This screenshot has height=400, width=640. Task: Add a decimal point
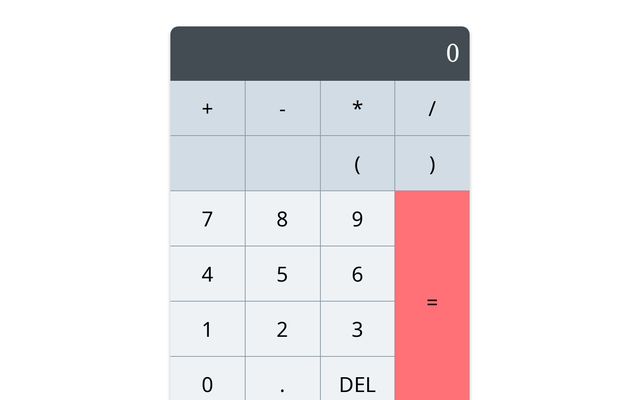point(282,382)
